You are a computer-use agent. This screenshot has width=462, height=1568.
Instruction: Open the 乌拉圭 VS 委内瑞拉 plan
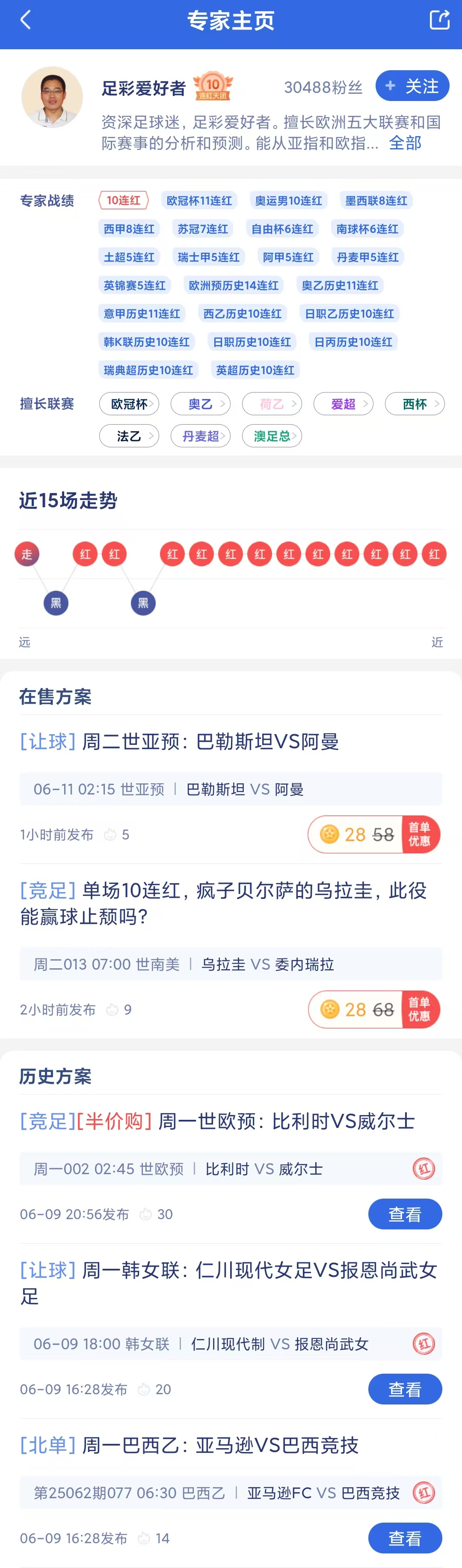coord(222,903)
